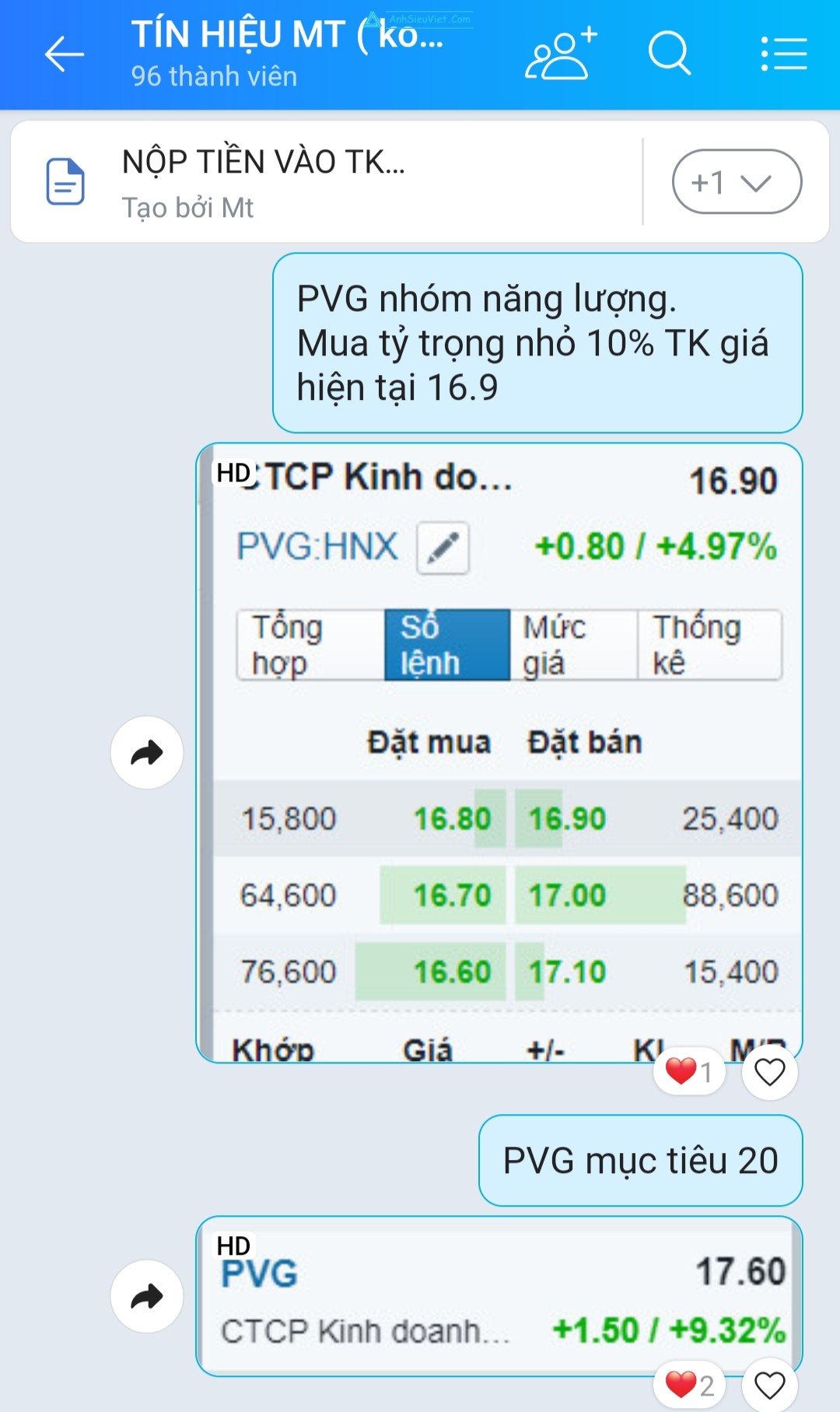Forward the PVG:HNX order book image
The height and width of the screenshot is (1412, 840).
pos(147,752)
